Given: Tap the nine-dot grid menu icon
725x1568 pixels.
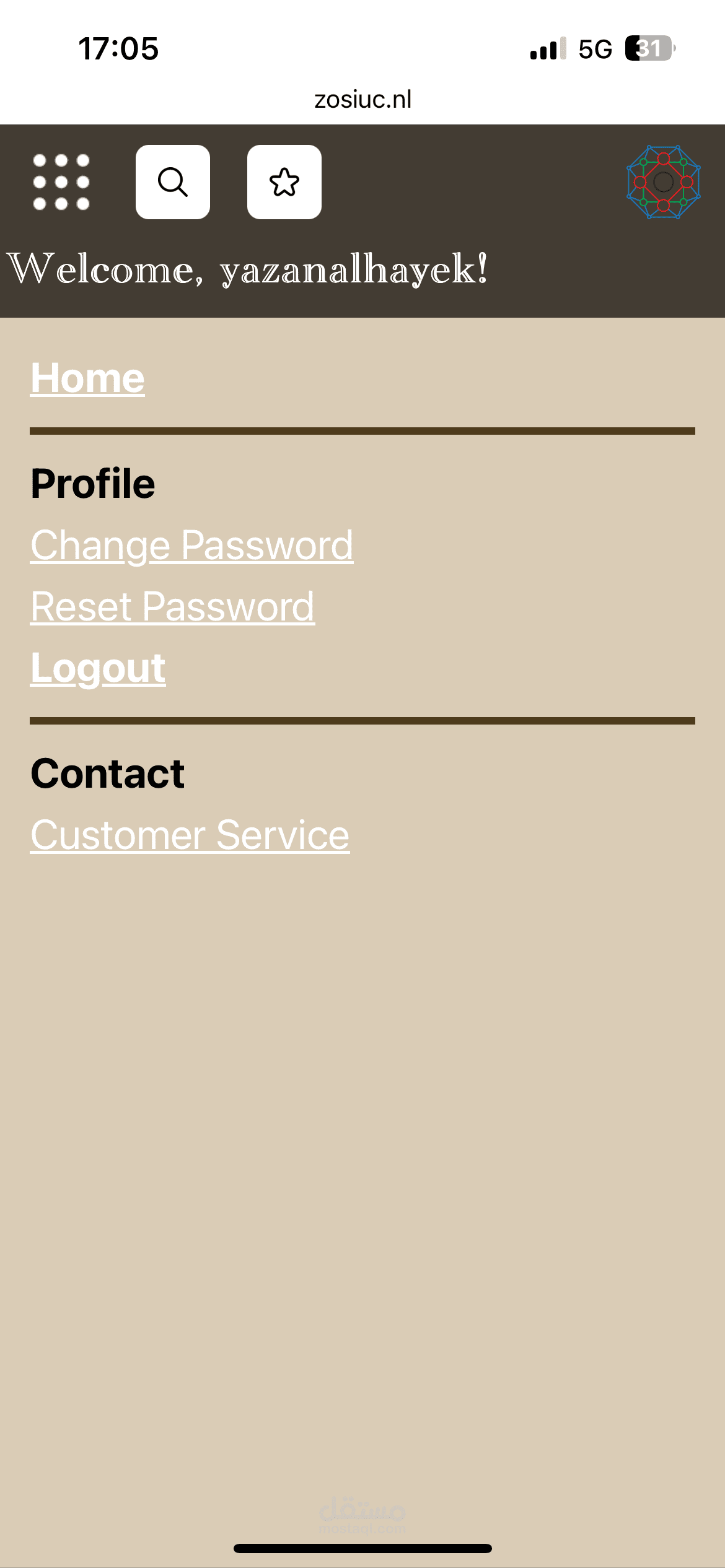Looking at the screenshot, I should pos(61,182).
